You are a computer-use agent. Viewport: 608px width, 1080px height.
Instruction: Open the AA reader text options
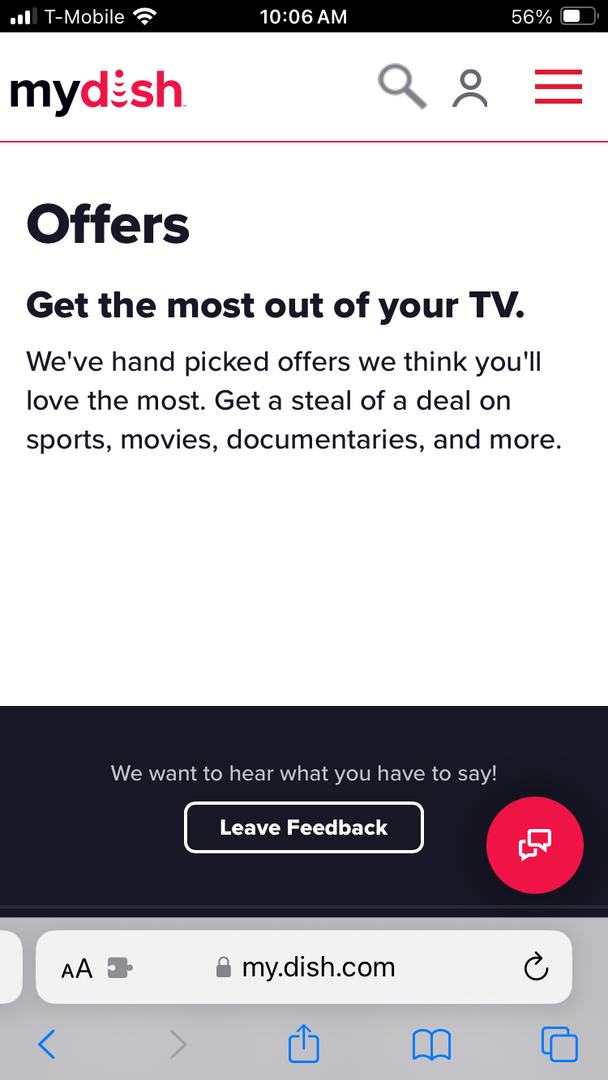click(76, 968)
